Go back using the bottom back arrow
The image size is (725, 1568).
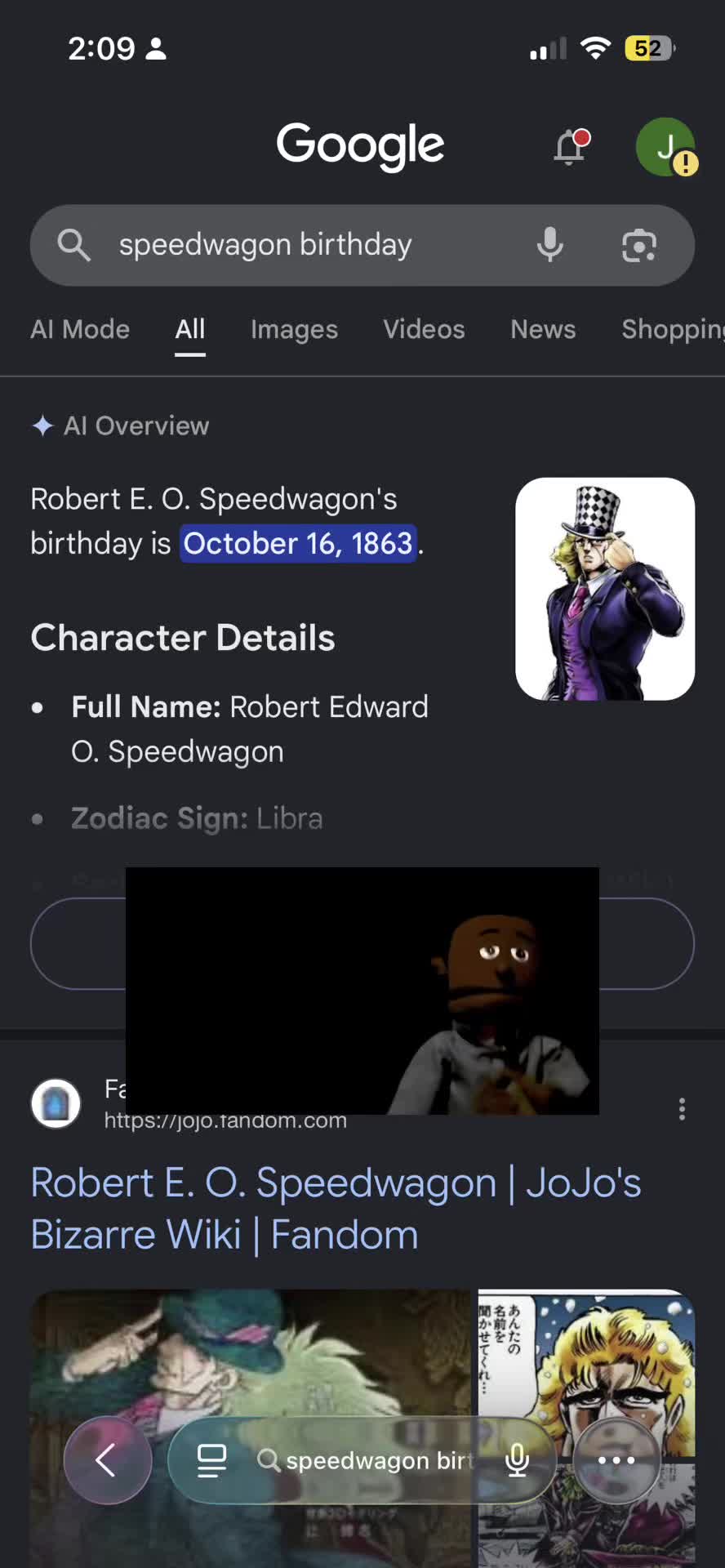pyautogui.click(x=107, y=1459)
